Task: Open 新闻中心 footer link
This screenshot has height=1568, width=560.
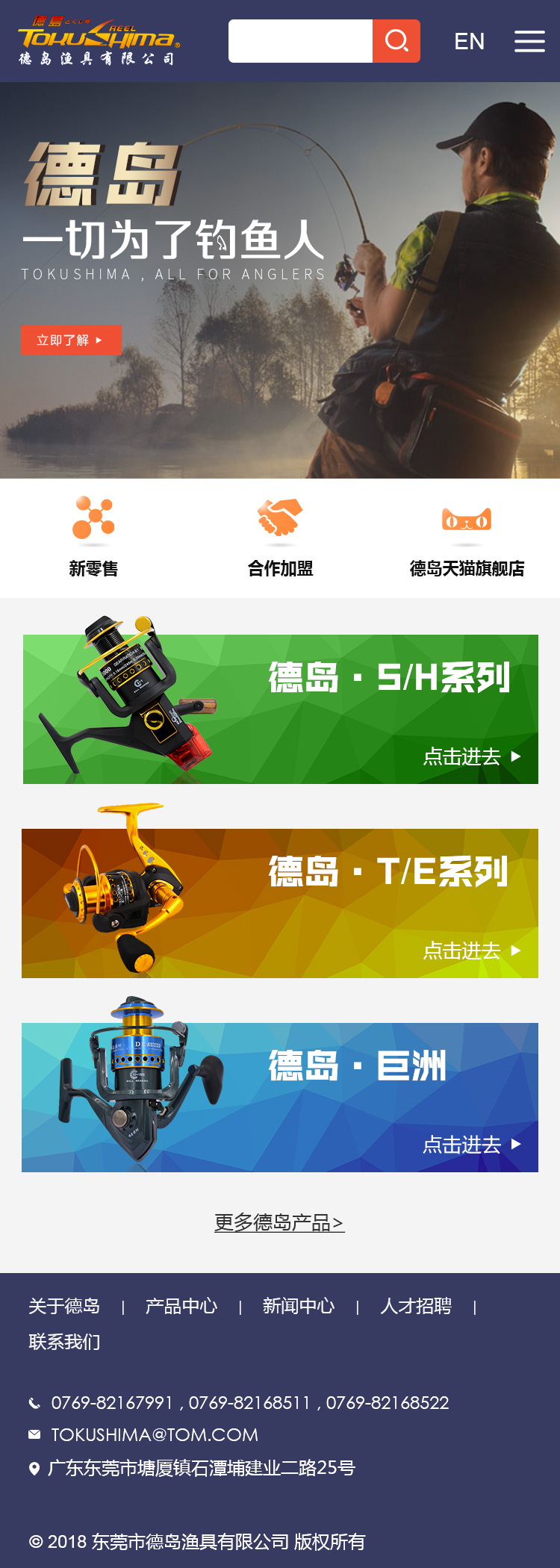Action: point(299,1306)
